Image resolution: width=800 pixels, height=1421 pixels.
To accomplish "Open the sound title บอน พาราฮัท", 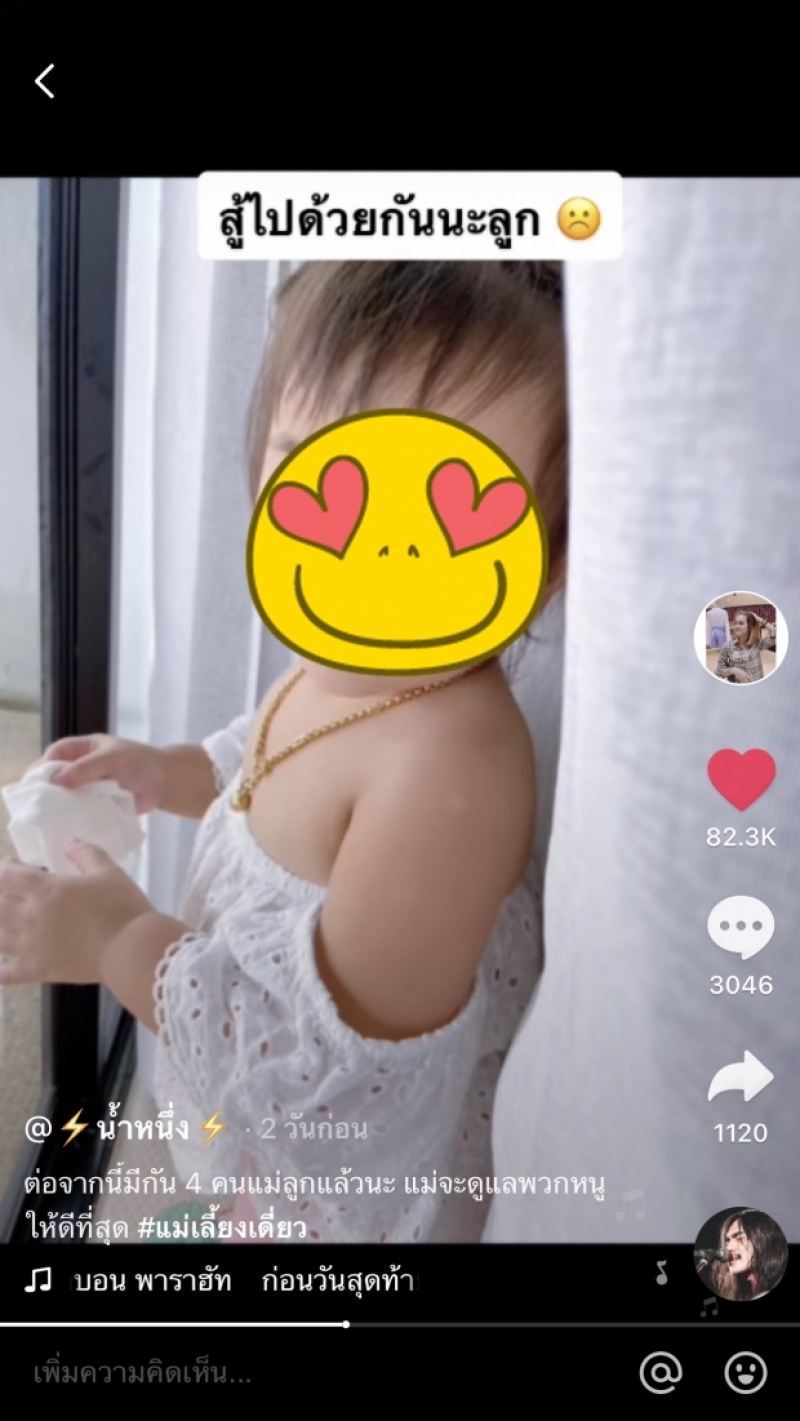I will [152, 1281].
